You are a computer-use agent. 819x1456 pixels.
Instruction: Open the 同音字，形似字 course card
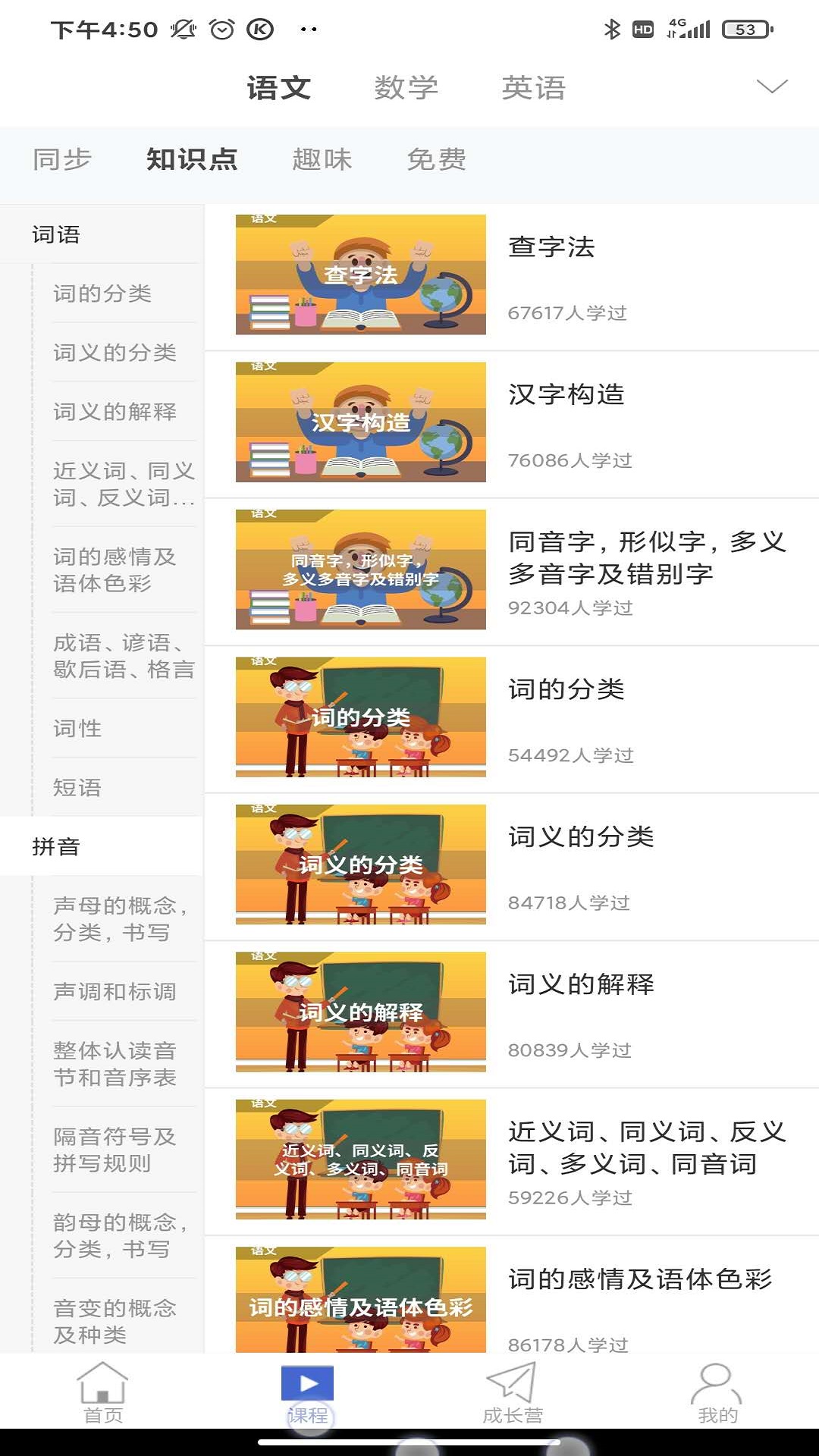point(512,570)
